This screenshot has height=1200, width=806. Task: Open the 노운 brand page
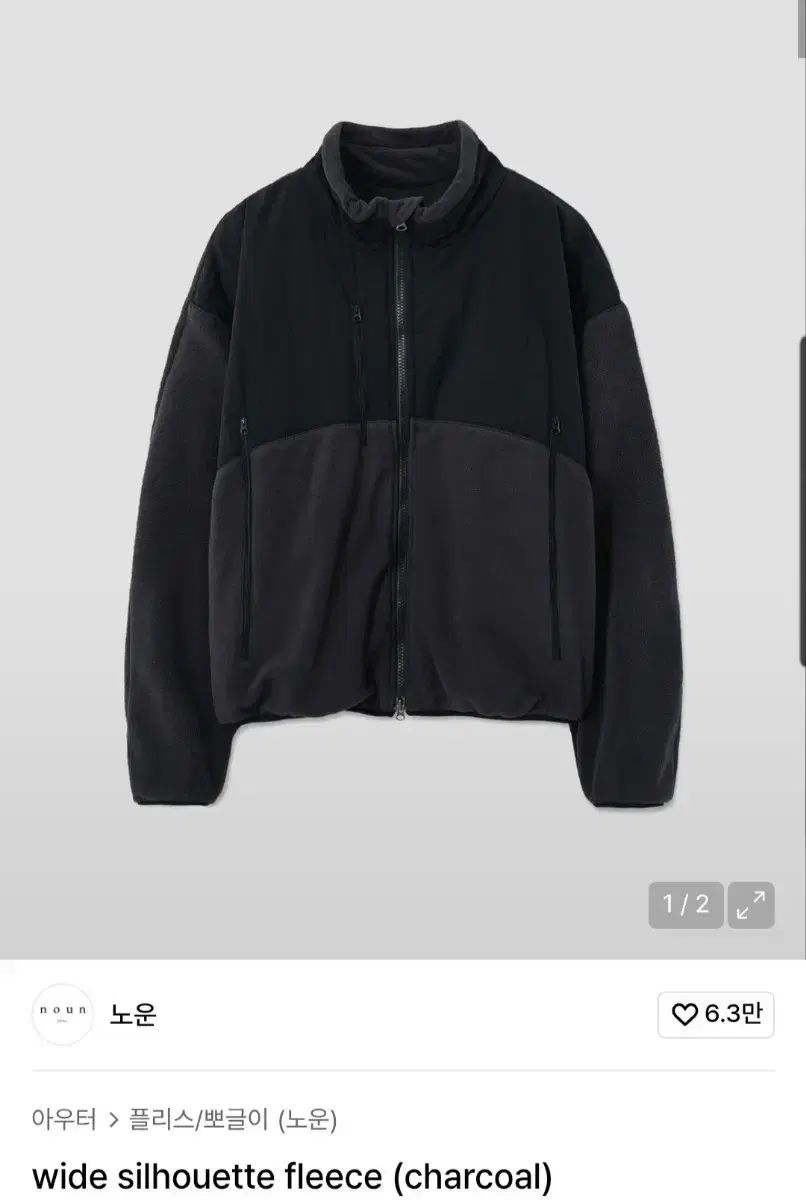[133, 1015]
